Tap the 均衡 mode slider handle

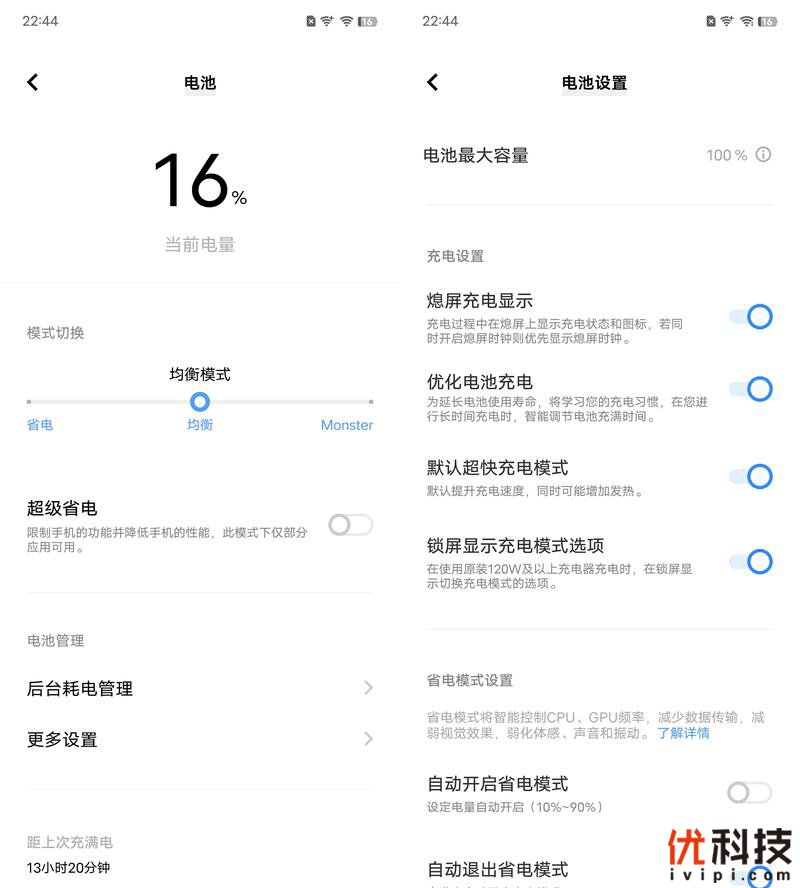(x=200, y=402)
